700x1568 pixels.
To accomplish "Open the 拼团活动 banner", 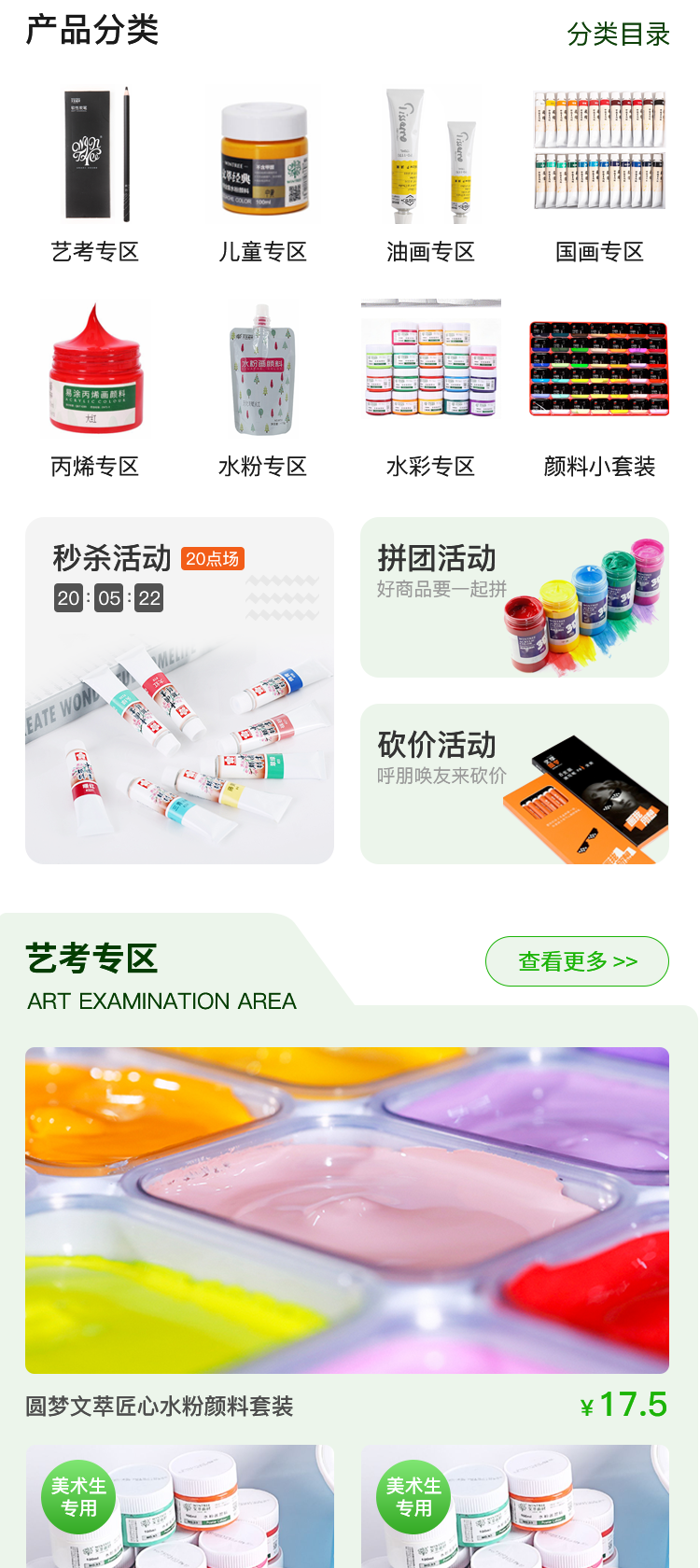I will 514,596.
